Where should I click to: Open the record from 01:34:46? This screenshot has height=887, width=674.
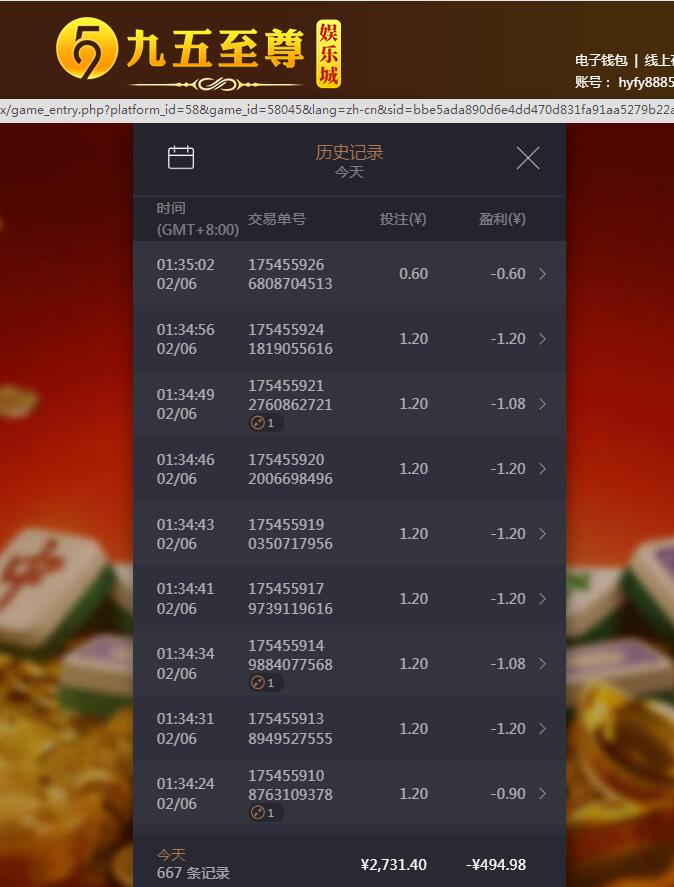542,469
